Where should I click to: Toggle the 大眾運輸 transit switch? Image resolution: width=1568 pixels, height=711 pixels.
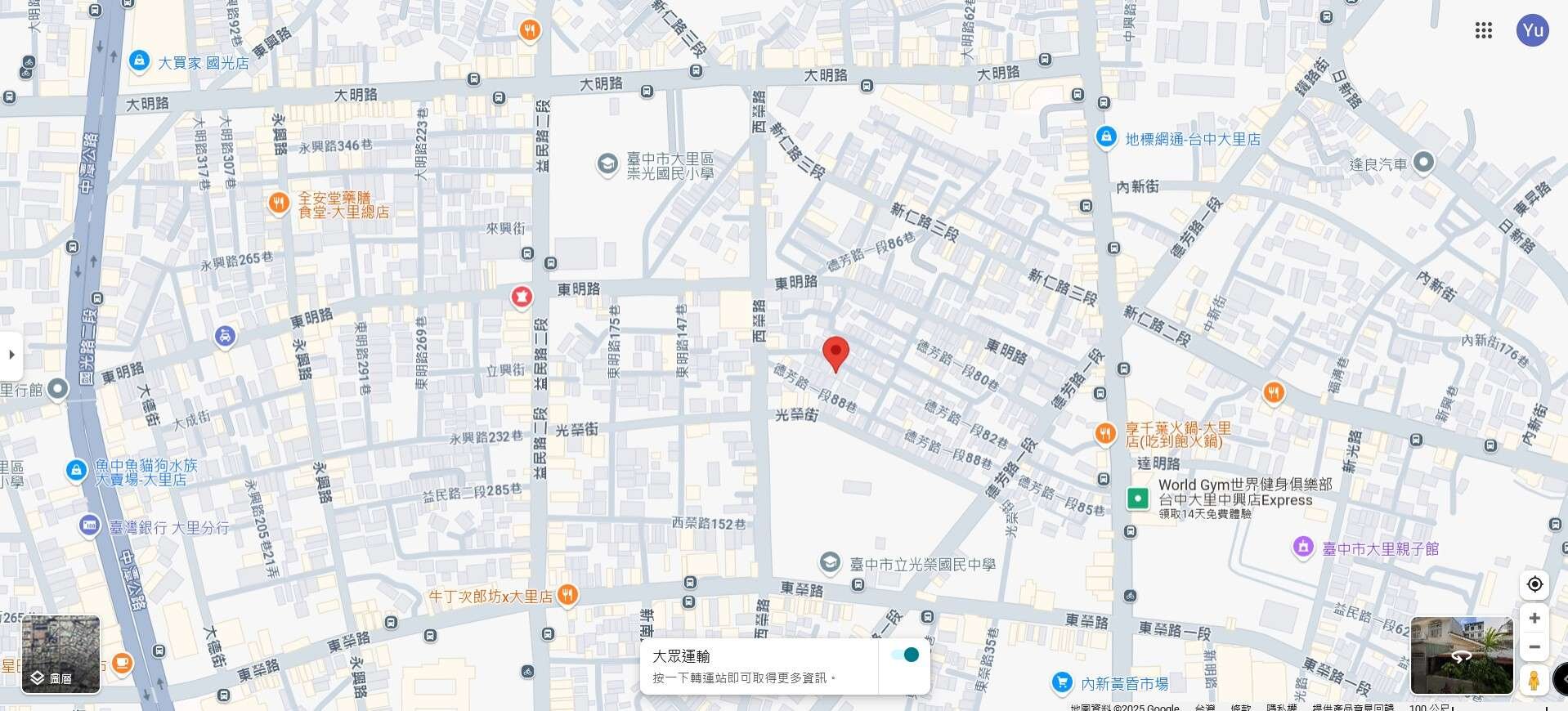pos(905,655)
